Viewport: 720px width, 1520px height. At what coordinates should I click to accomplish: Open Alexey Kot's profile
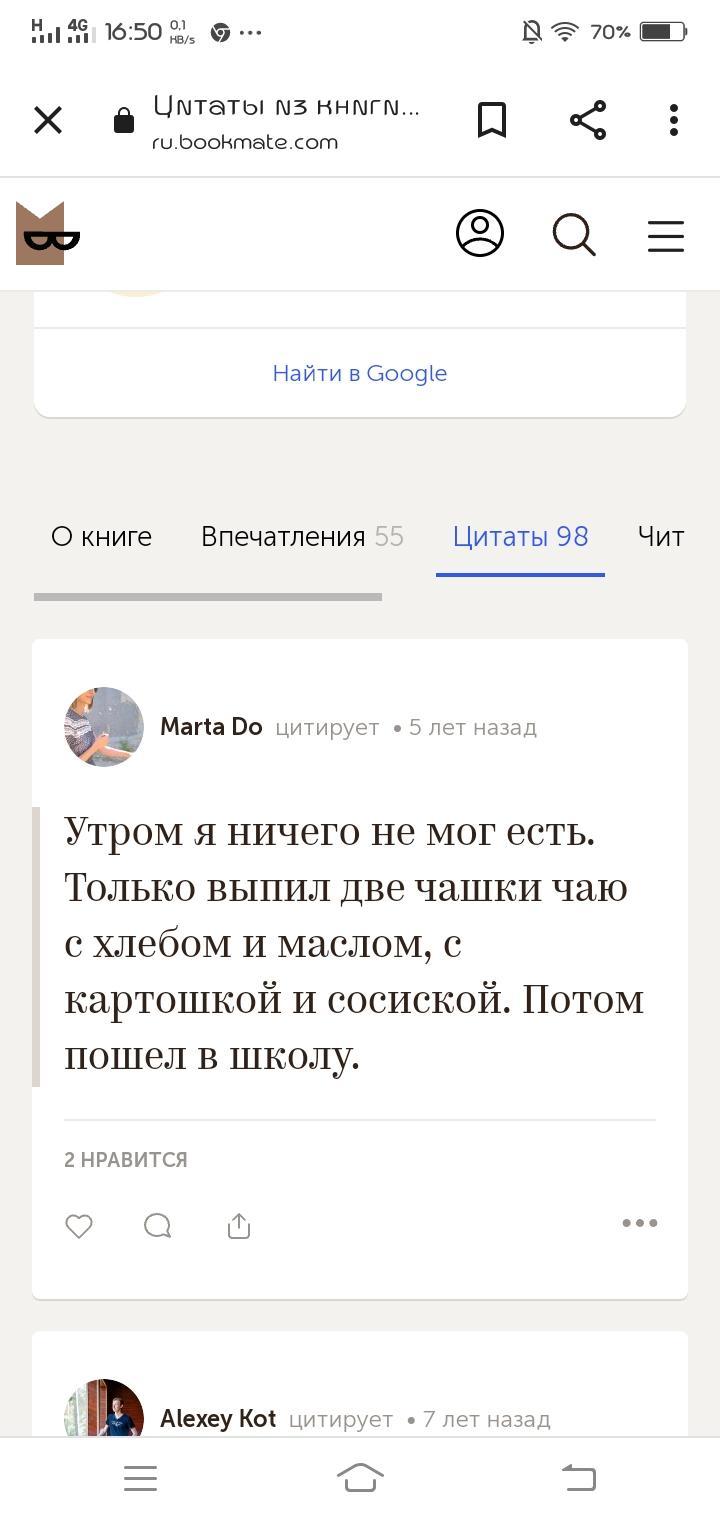tap(218, 1419)
